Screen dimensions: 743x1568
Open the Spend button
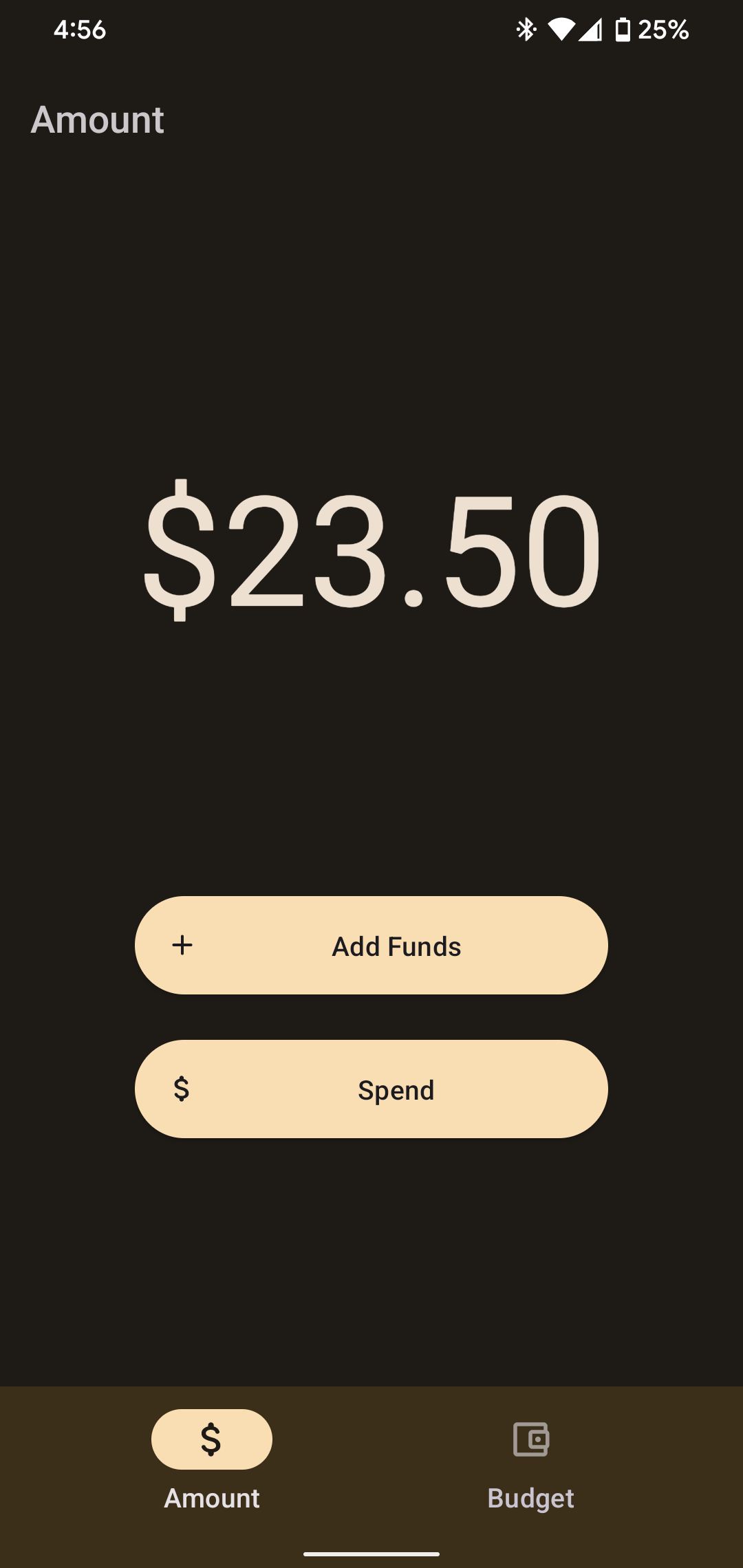pyautogui.click(x=371, y=1089)
